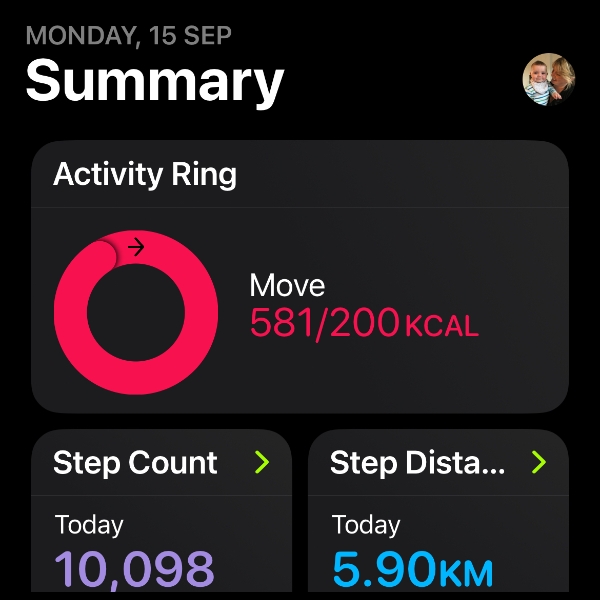Open the profile picture avatar
600x600 pixels.
pyautogui.click(x=549, y=80)
